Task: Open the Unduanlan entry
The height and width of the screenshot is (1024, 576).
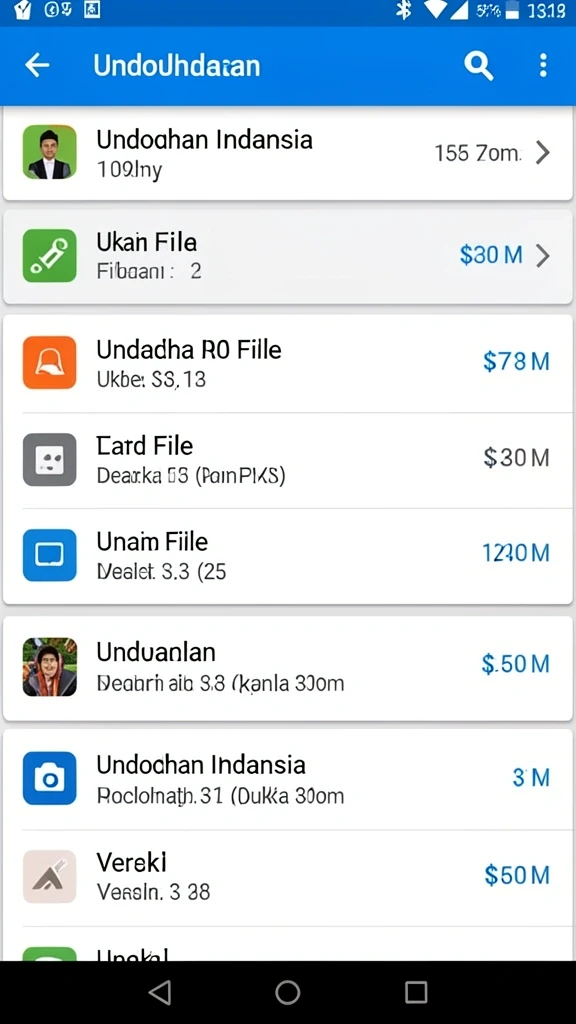Action: (x=288, y=667)
